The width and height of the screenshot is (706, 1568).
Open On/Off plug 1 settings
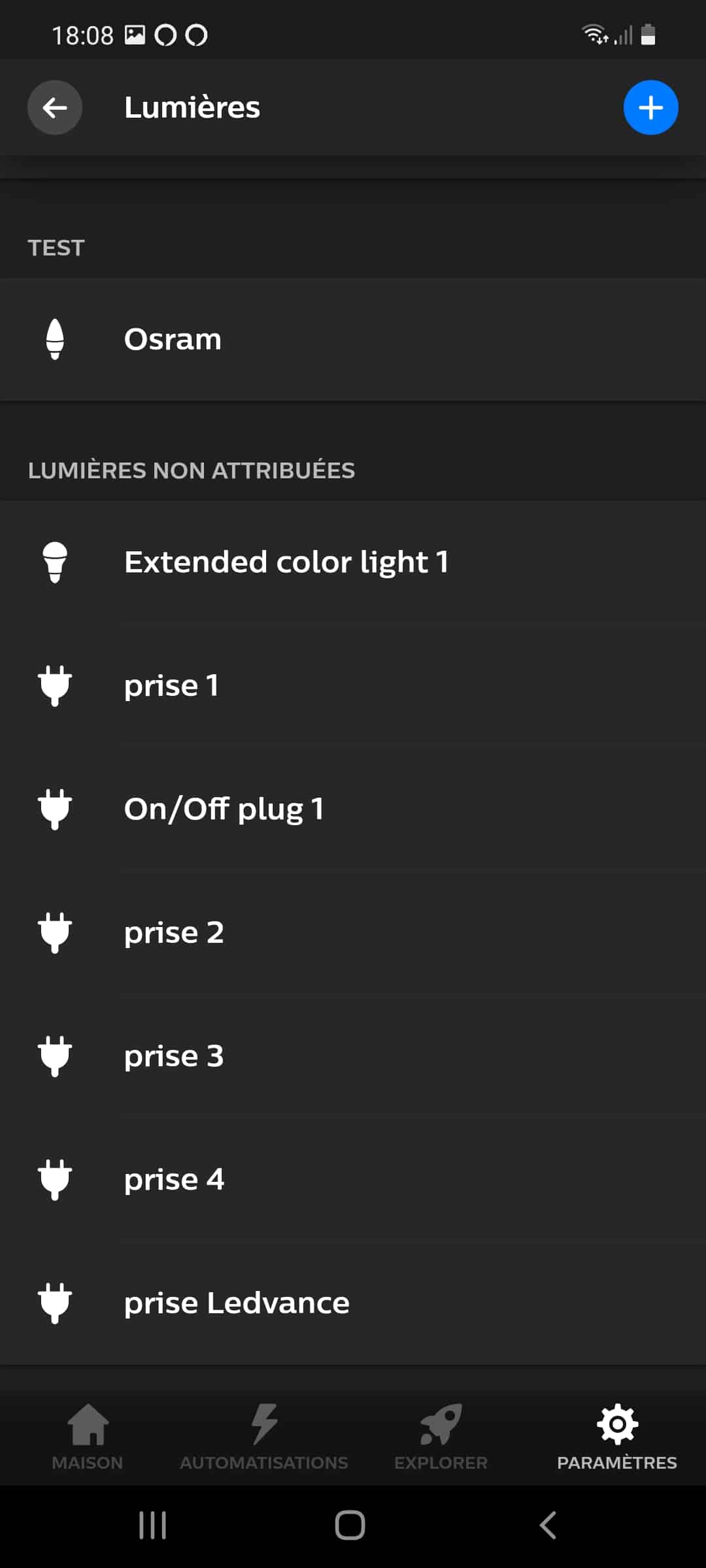click(x=353, y=809)
